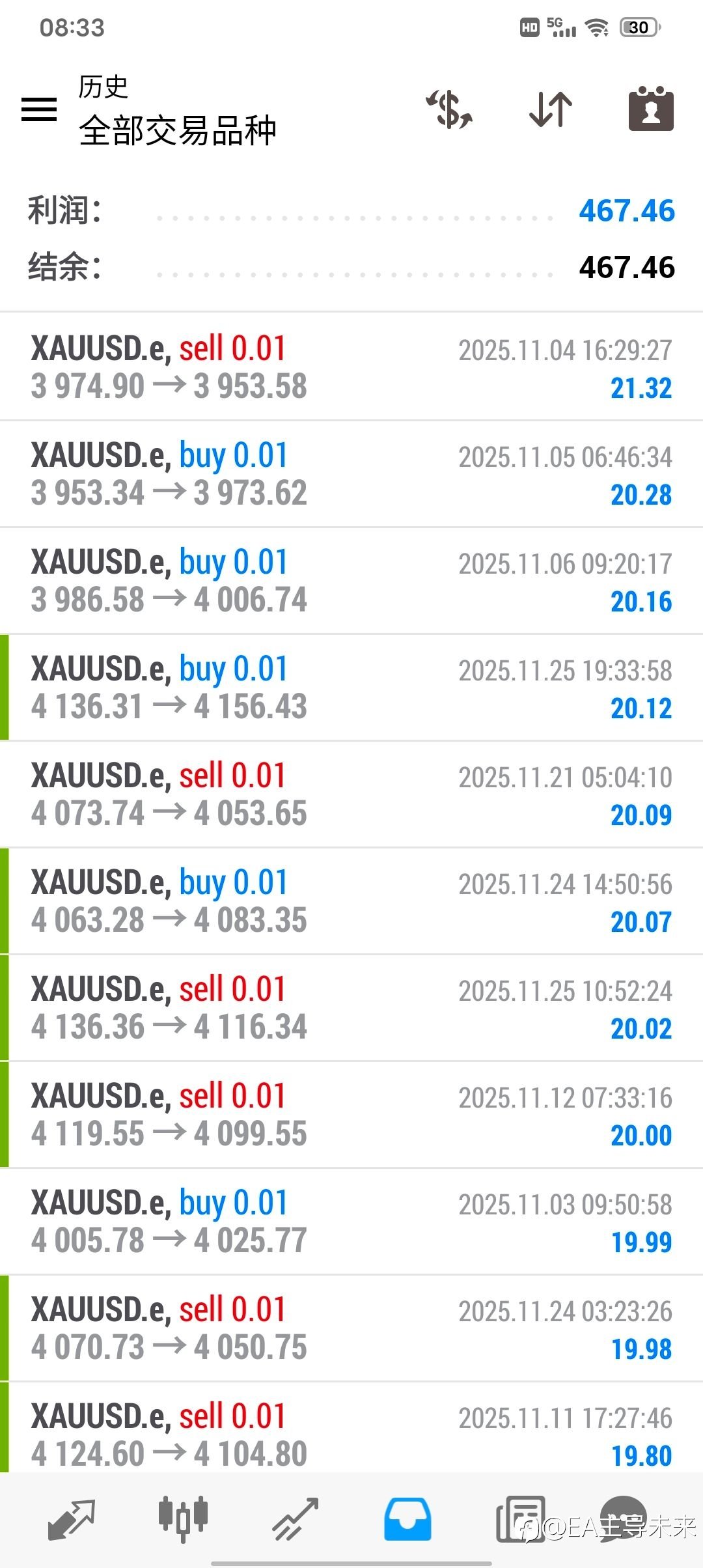Viewport: 703px width, 1568px height.
Task: Open the calendar date range picker
Action: pos(650,109)
